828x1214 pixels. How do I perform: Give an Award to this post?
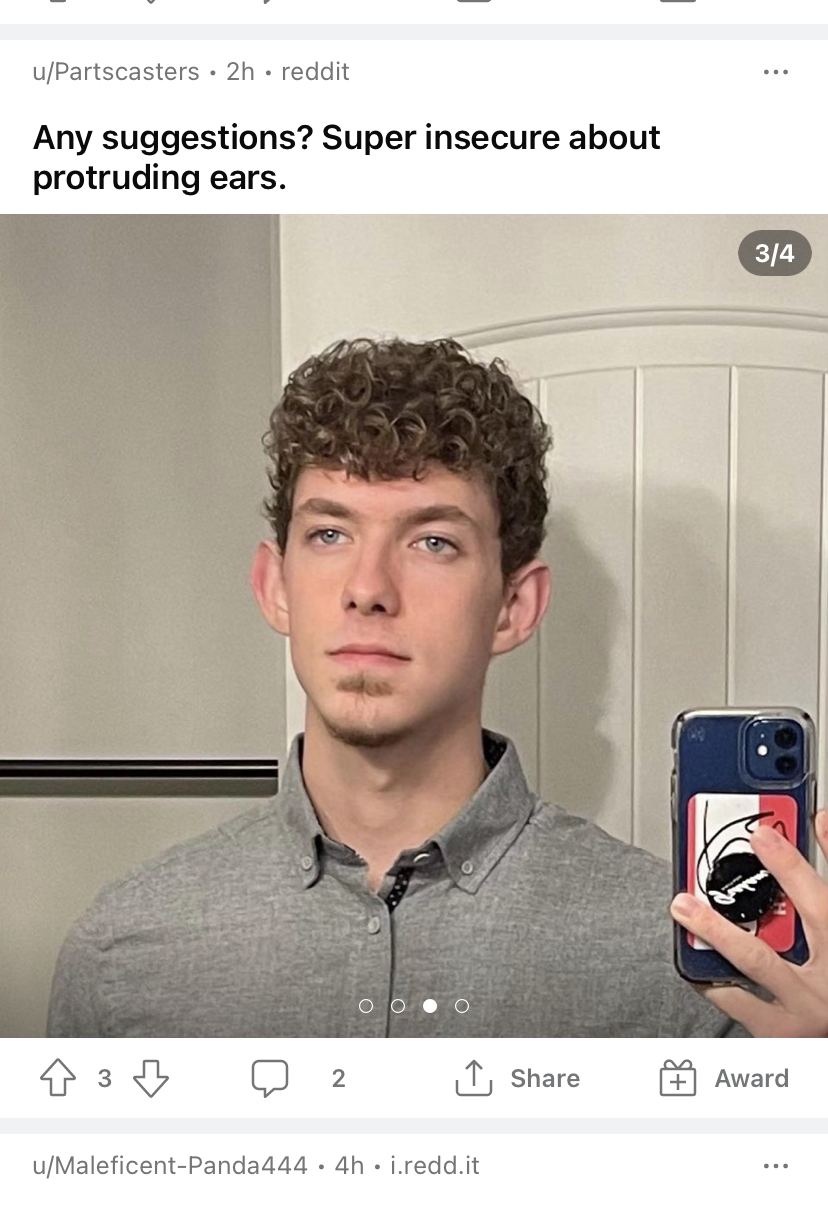[x=725, y=1078]
